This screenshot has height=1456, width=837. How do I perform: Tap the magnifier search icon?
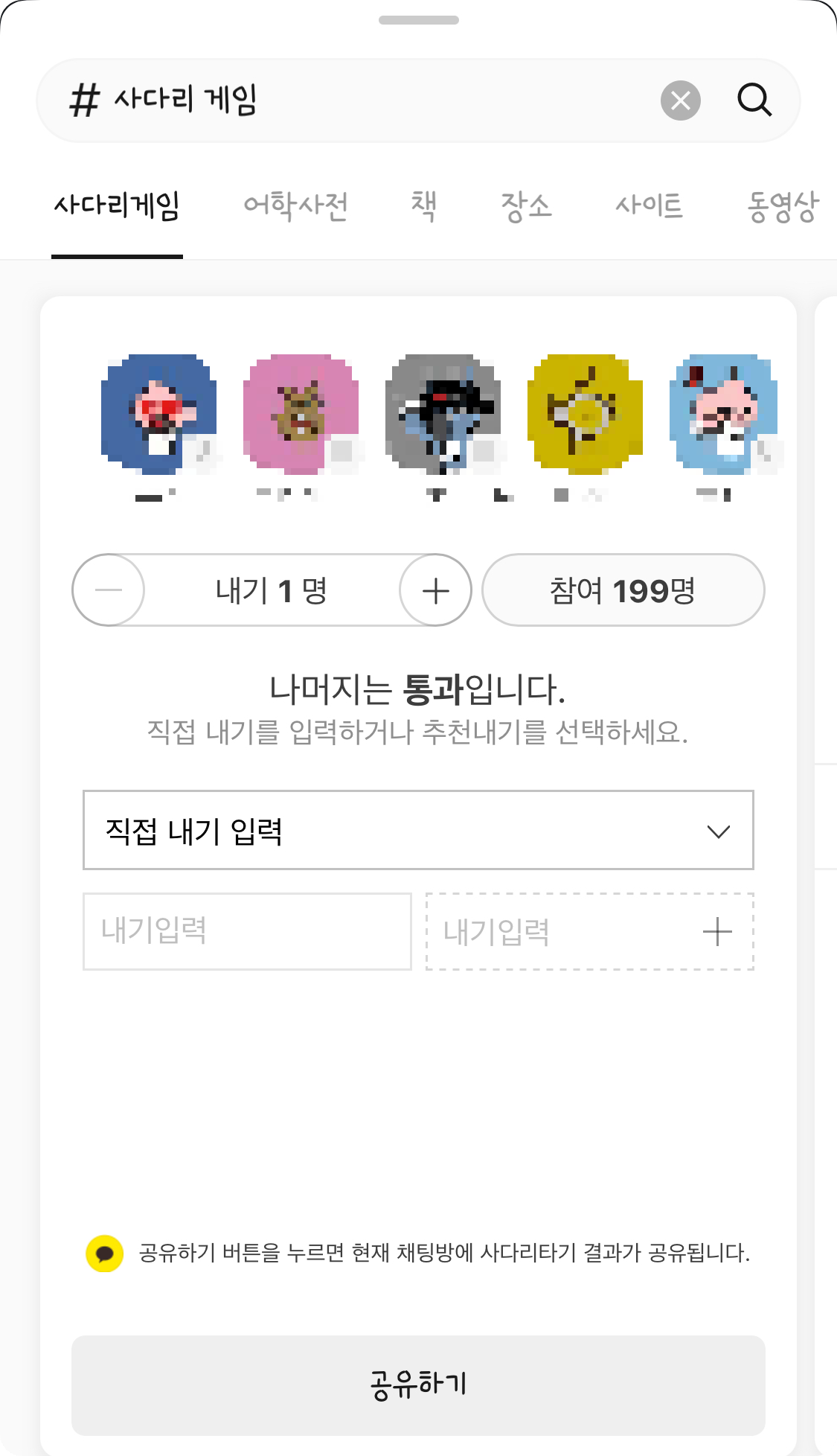(x=754, y=100)
